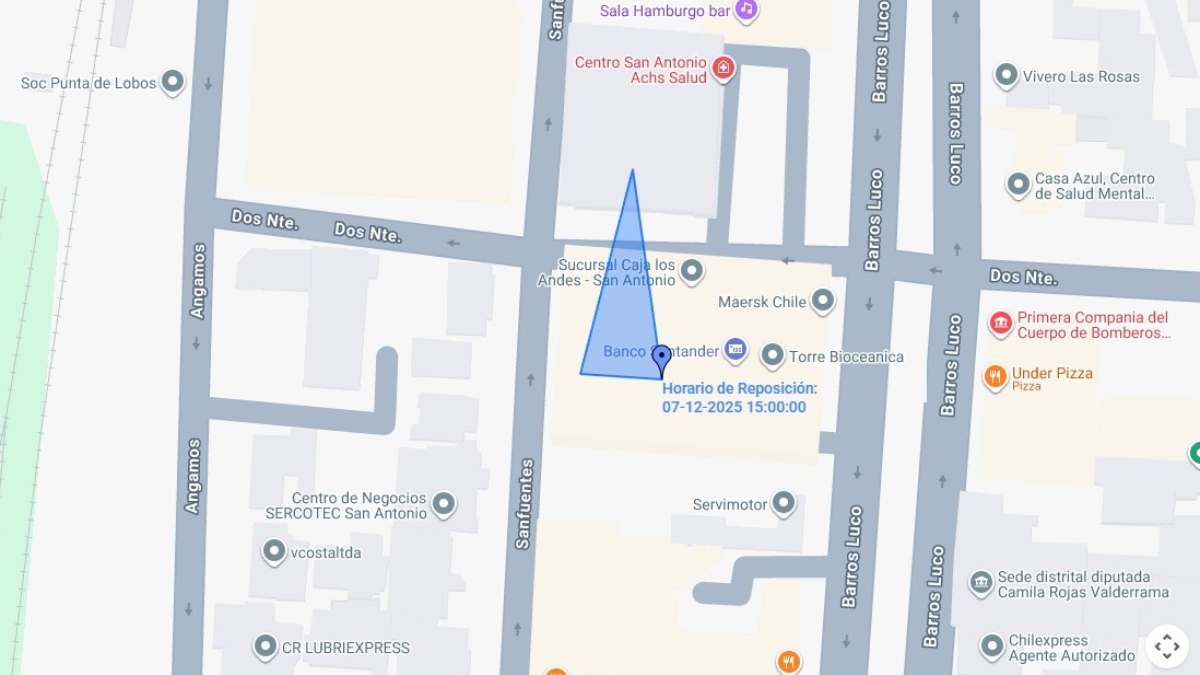Image resolution: width=1200 pixels, height=675 pixels.
Task: Open the Primera Compania del Cuerpo de Bomberos marker
Action: coord(1000,324)
